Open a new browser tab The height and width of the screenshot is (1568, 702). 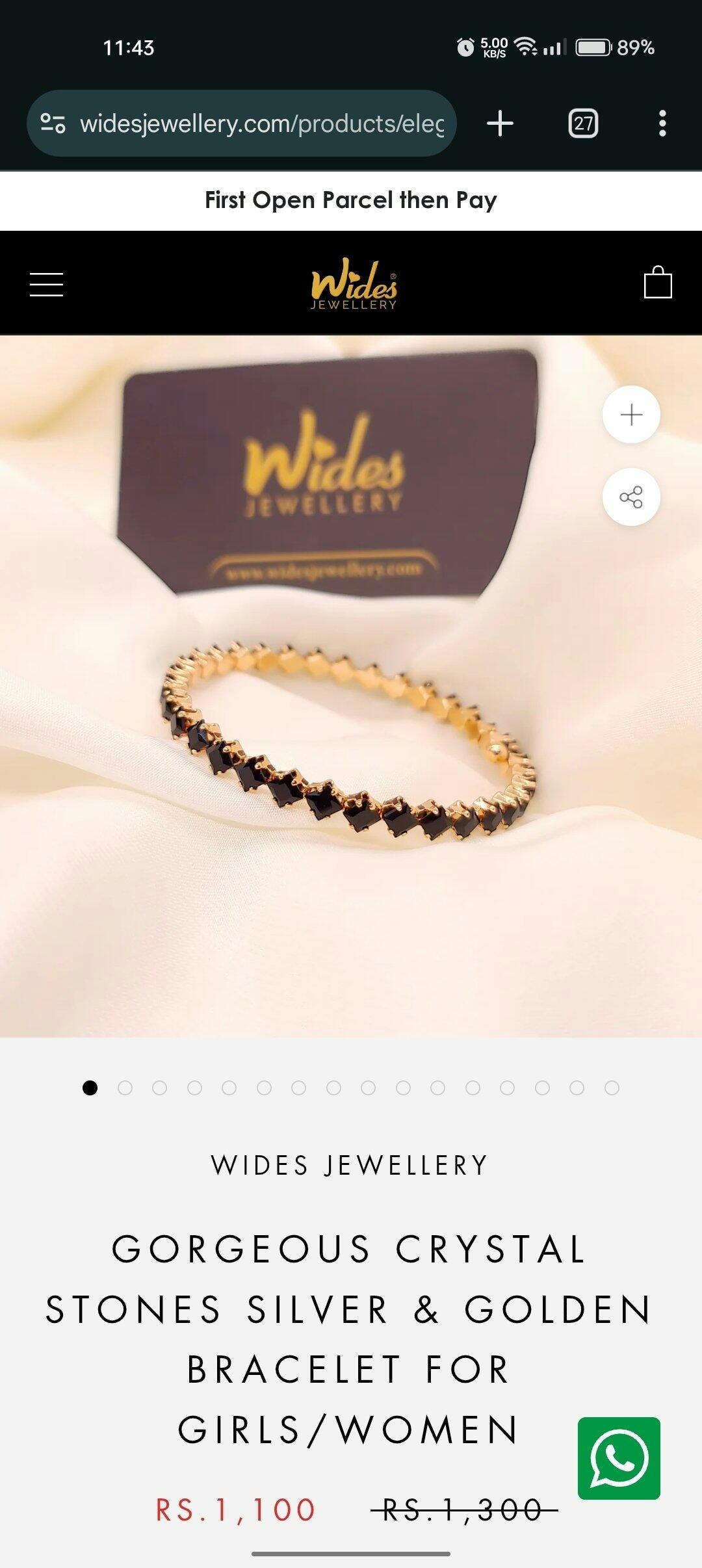[500, 123]
